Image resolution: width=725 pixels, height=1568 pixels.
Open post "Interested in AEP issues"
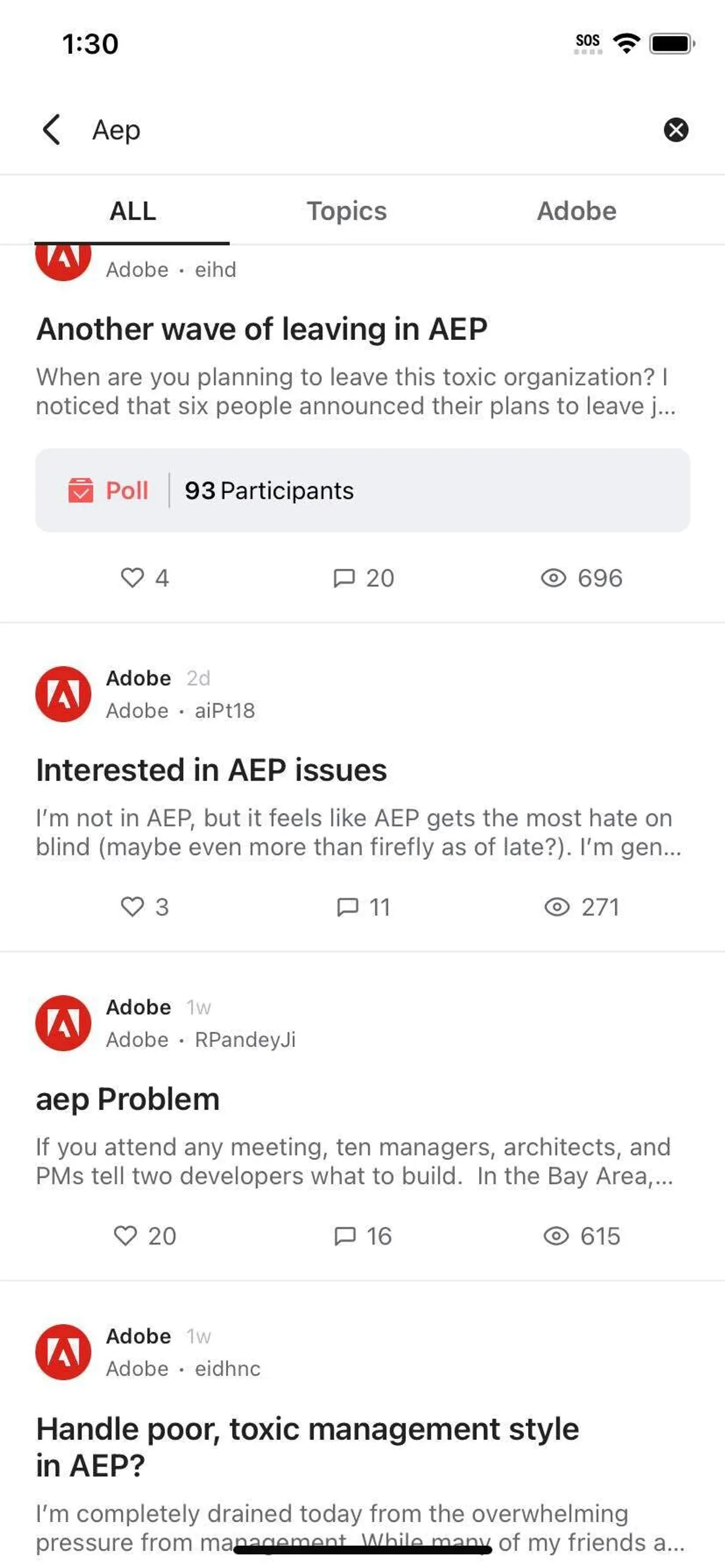pos(211,770)
